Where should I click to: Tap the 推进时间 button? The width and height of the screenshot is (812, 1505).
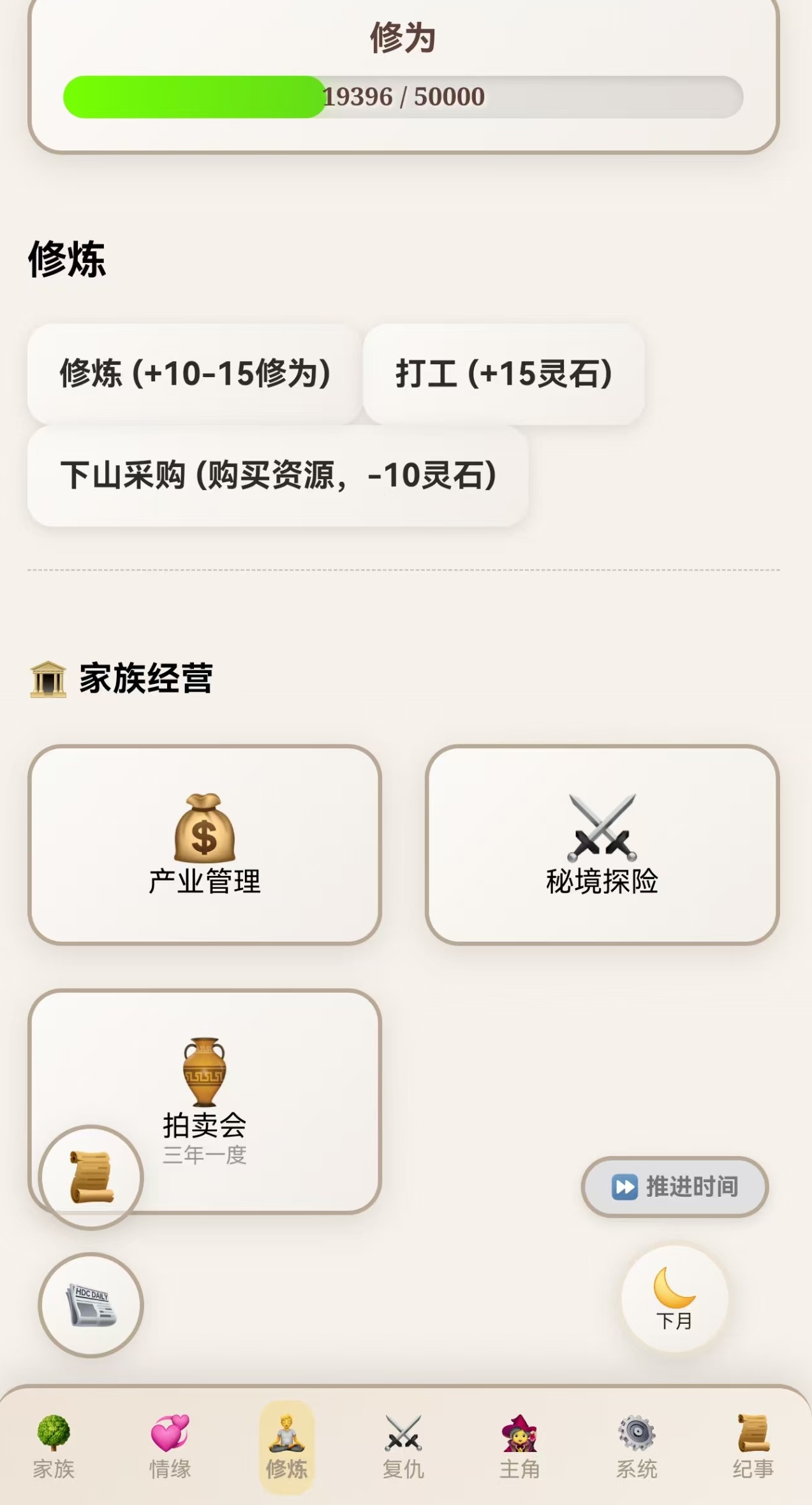(674, 1187)
